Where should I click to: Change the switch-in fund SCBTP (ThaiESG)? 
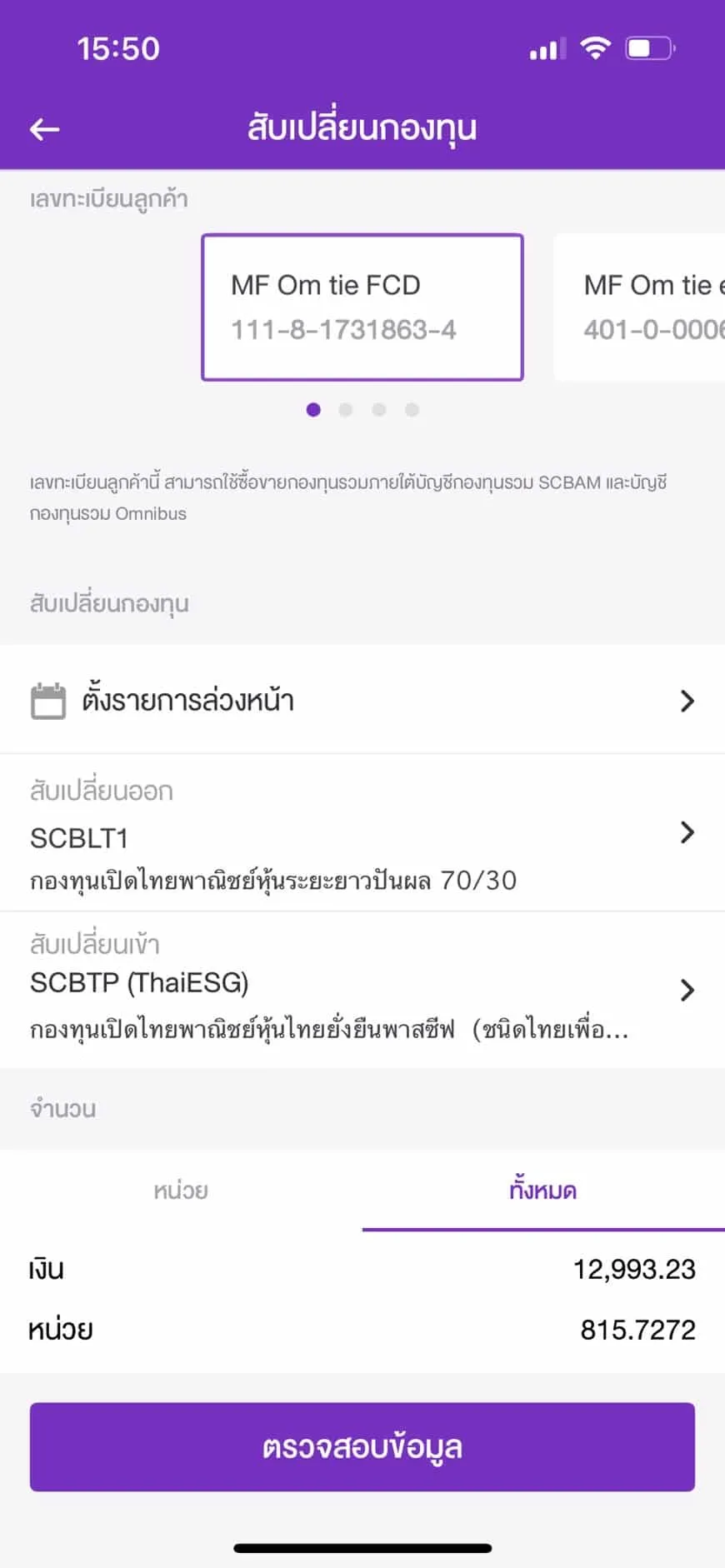pos(362,990)
